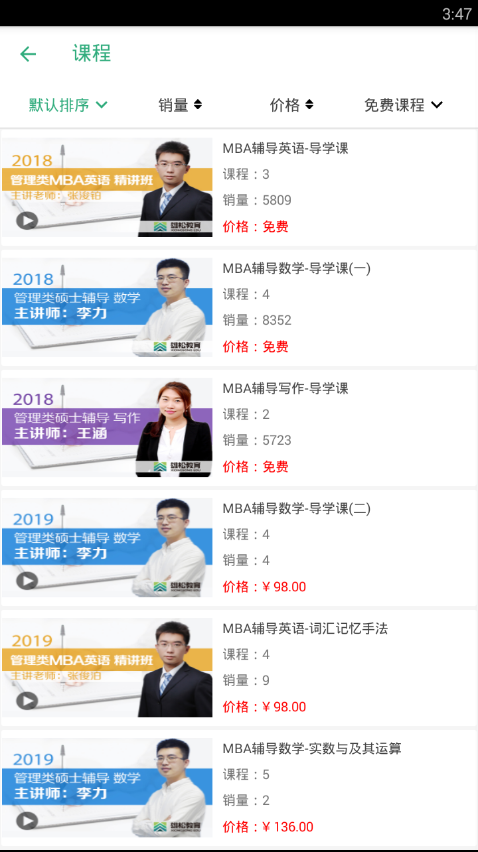
Task: Expand the 默认排序 sort dropdown
Action: click(68, 105)
